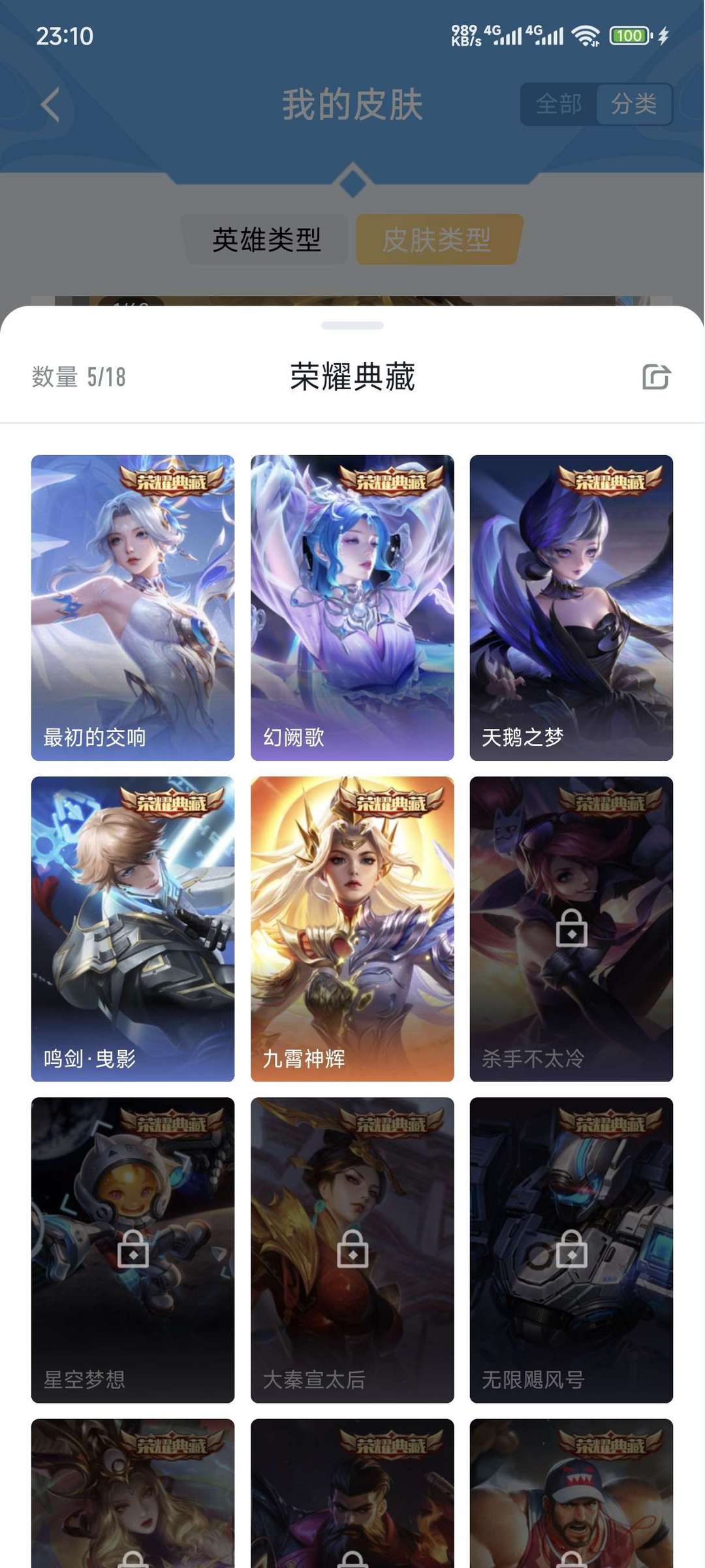Tap the share icon beside 荣耀典藏
This screenshot has height=1568, width=705.
point(655,377)
